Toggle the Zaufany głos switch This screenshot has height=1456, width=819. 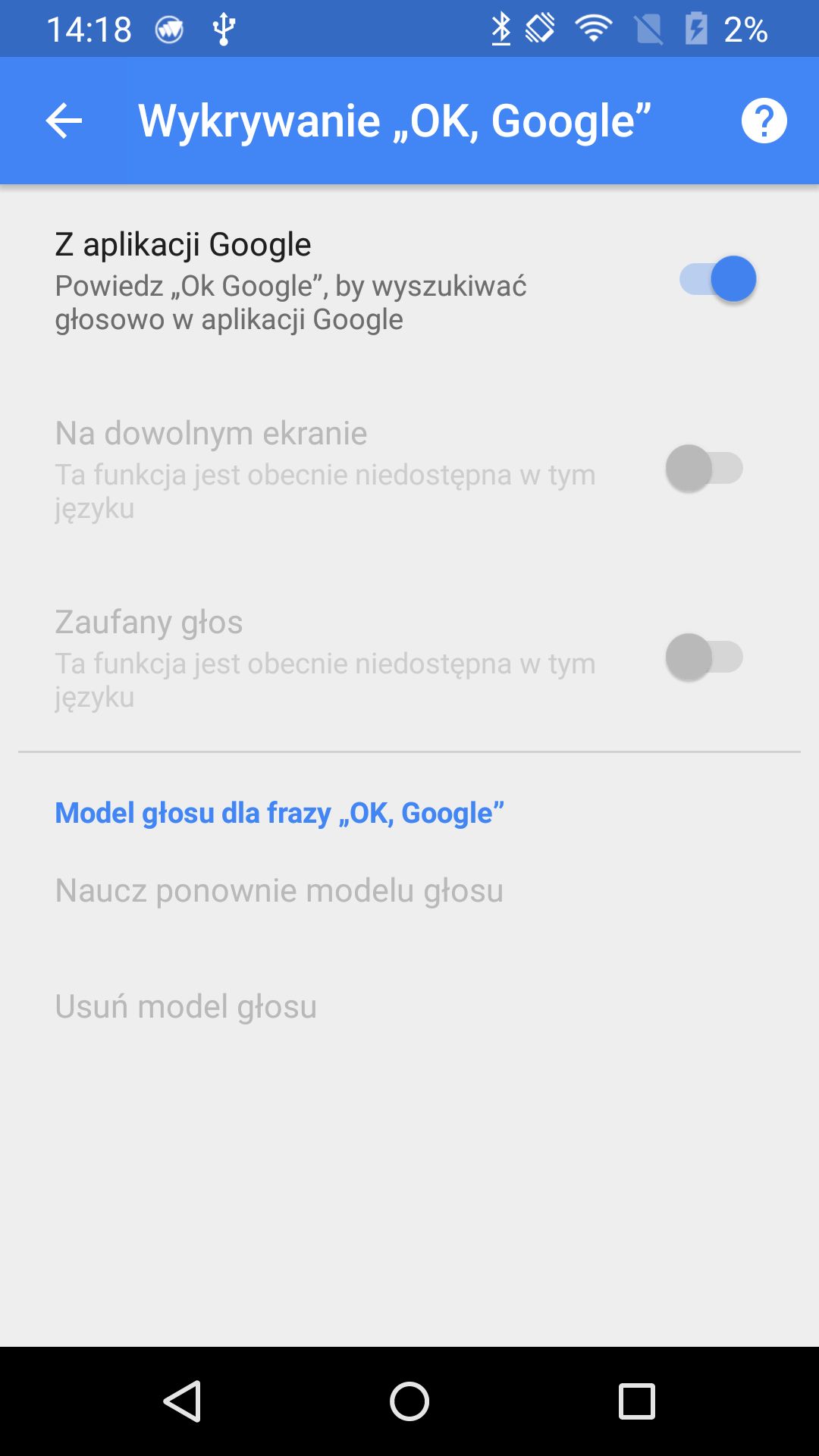tap(704, 657)
